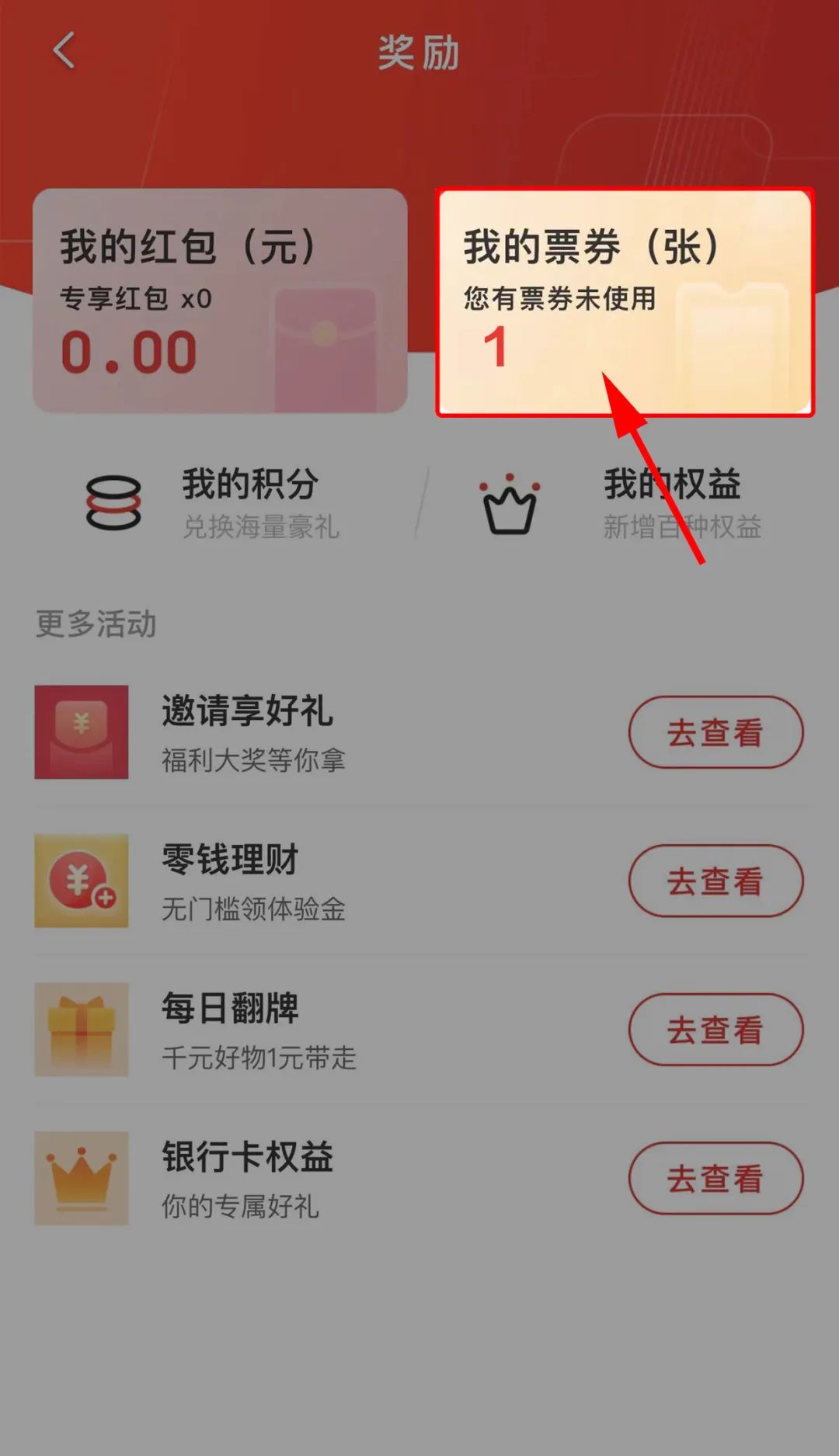Screen dimensions: 839x1456
Task: Tap 去查看 for 银行卡权益
Action: coord(715,1178)
